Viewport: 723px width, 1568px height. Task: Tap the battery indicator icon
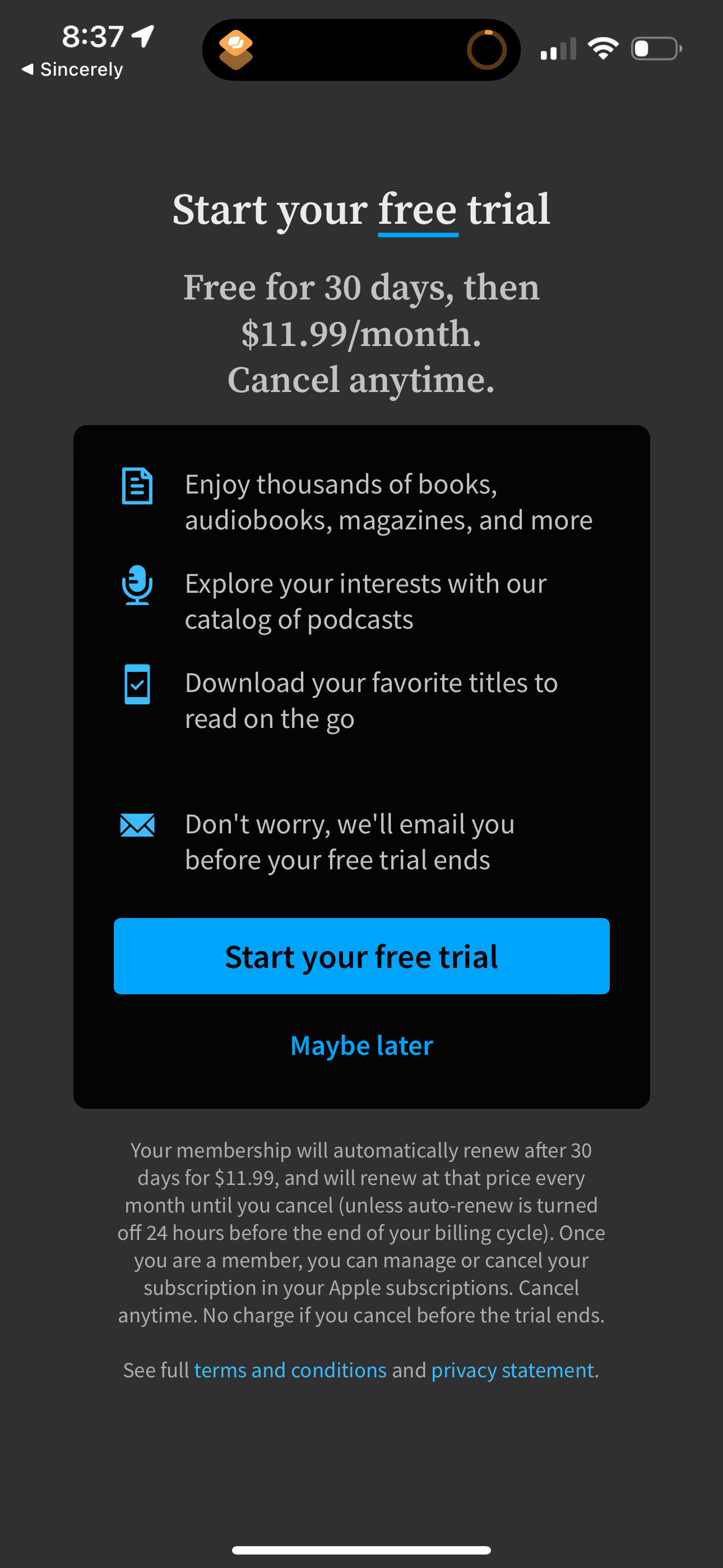pyautogui.click(x=656, y=49)
